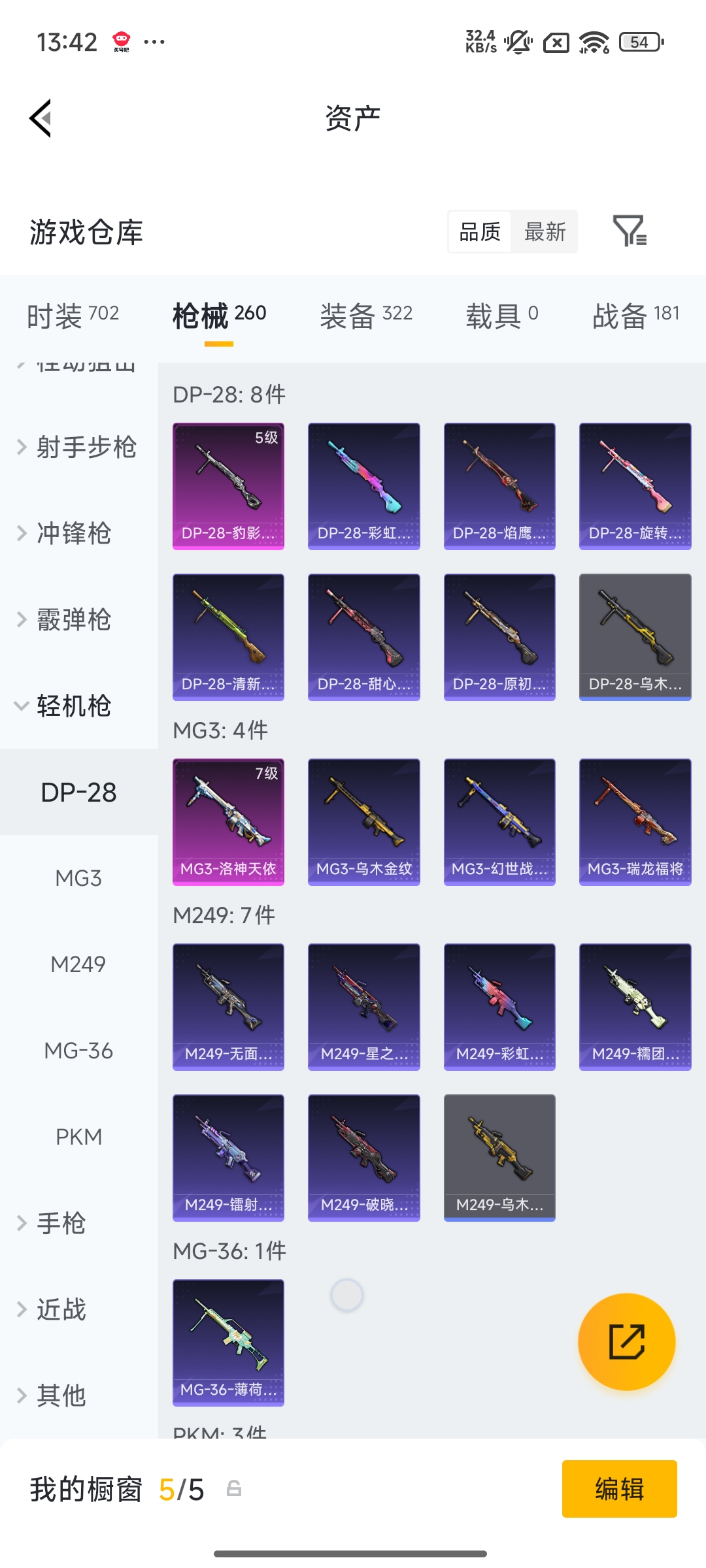Tap the orange share floating button

click(626, 1342)
